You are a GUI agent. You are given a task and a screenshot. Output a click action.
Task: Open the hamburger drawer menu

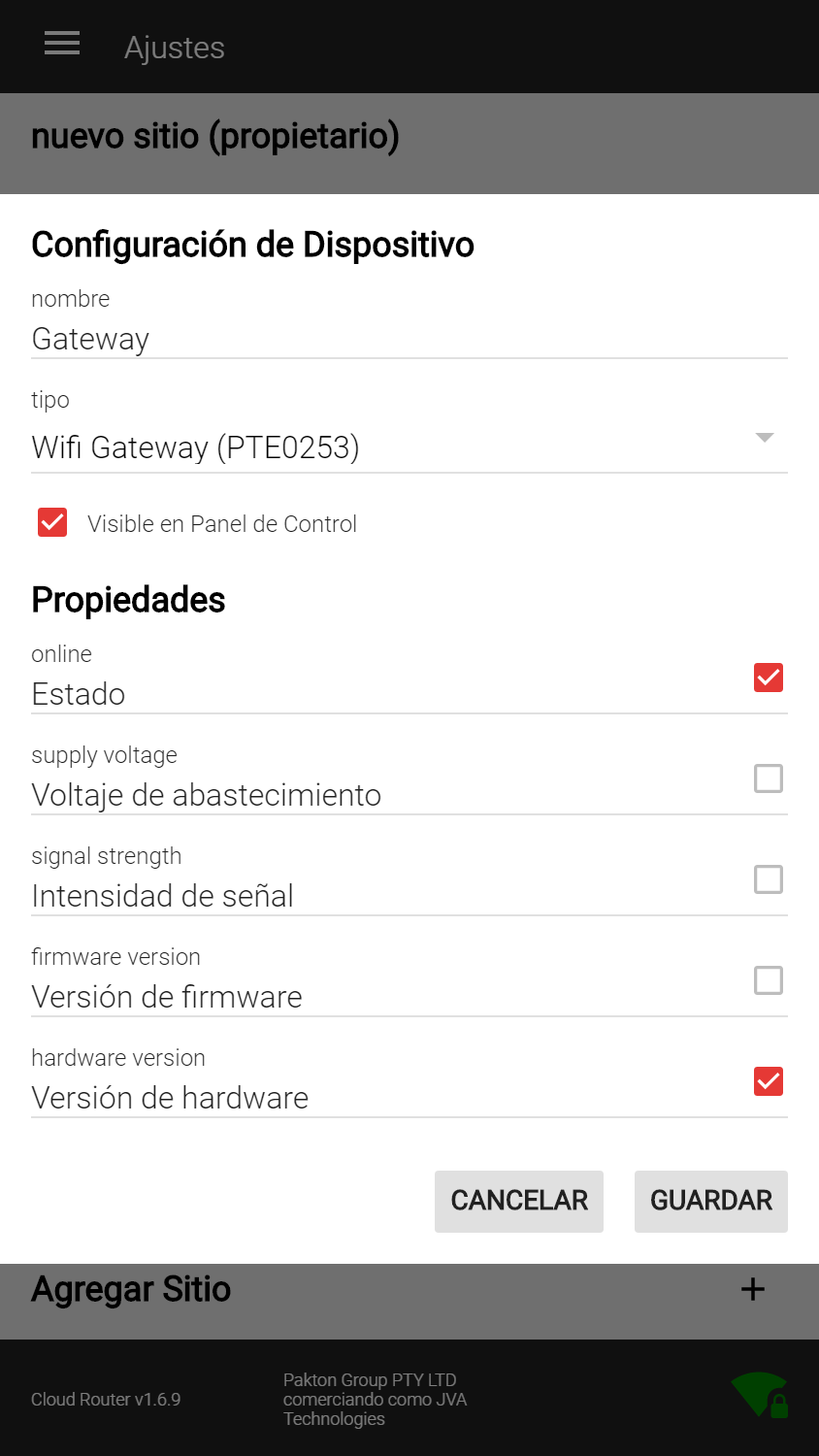click(x=62, y=44)
